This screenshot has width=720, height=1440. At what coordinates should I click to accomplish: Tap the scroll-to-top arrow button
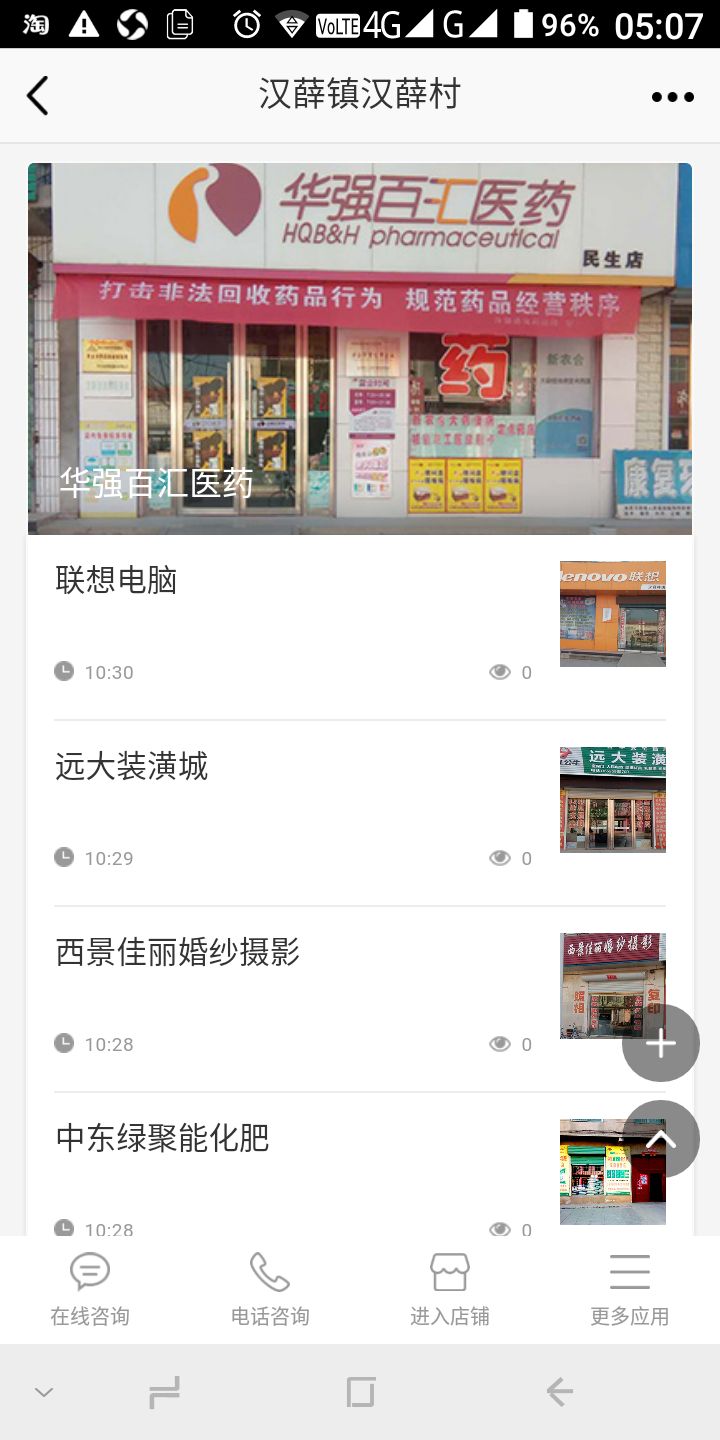click(x=661, y=1139)
